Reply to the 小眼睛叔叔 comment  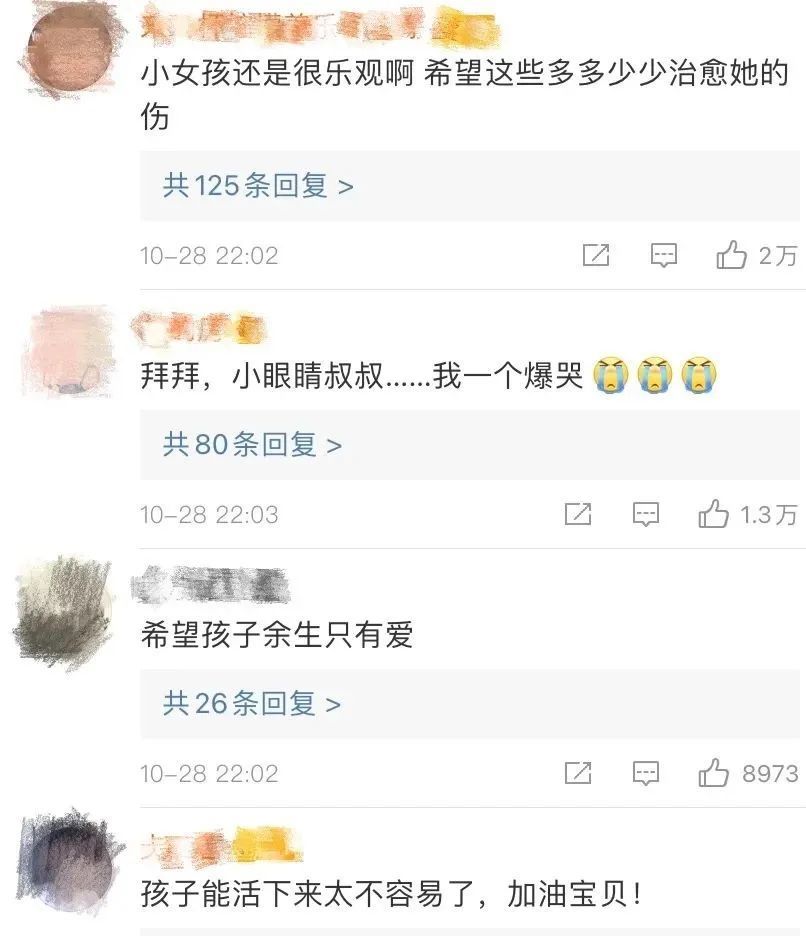coord(646,515)
